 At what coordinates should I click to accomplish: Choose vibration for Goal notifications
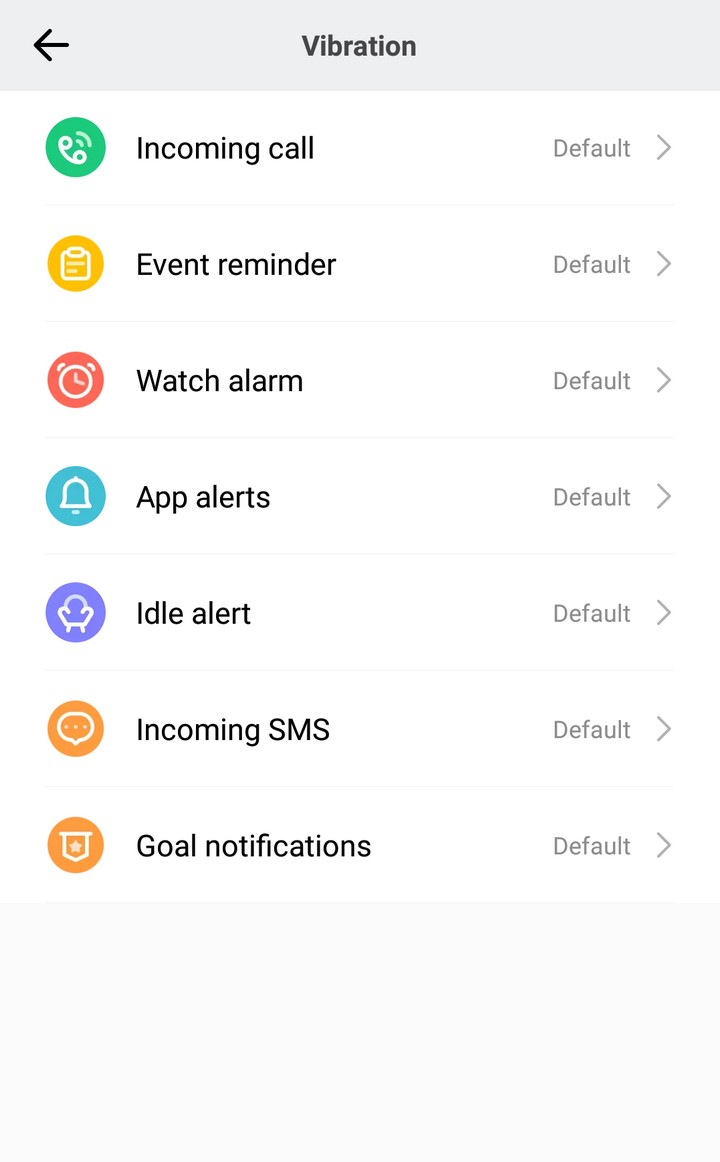click(x=360, y=846)
